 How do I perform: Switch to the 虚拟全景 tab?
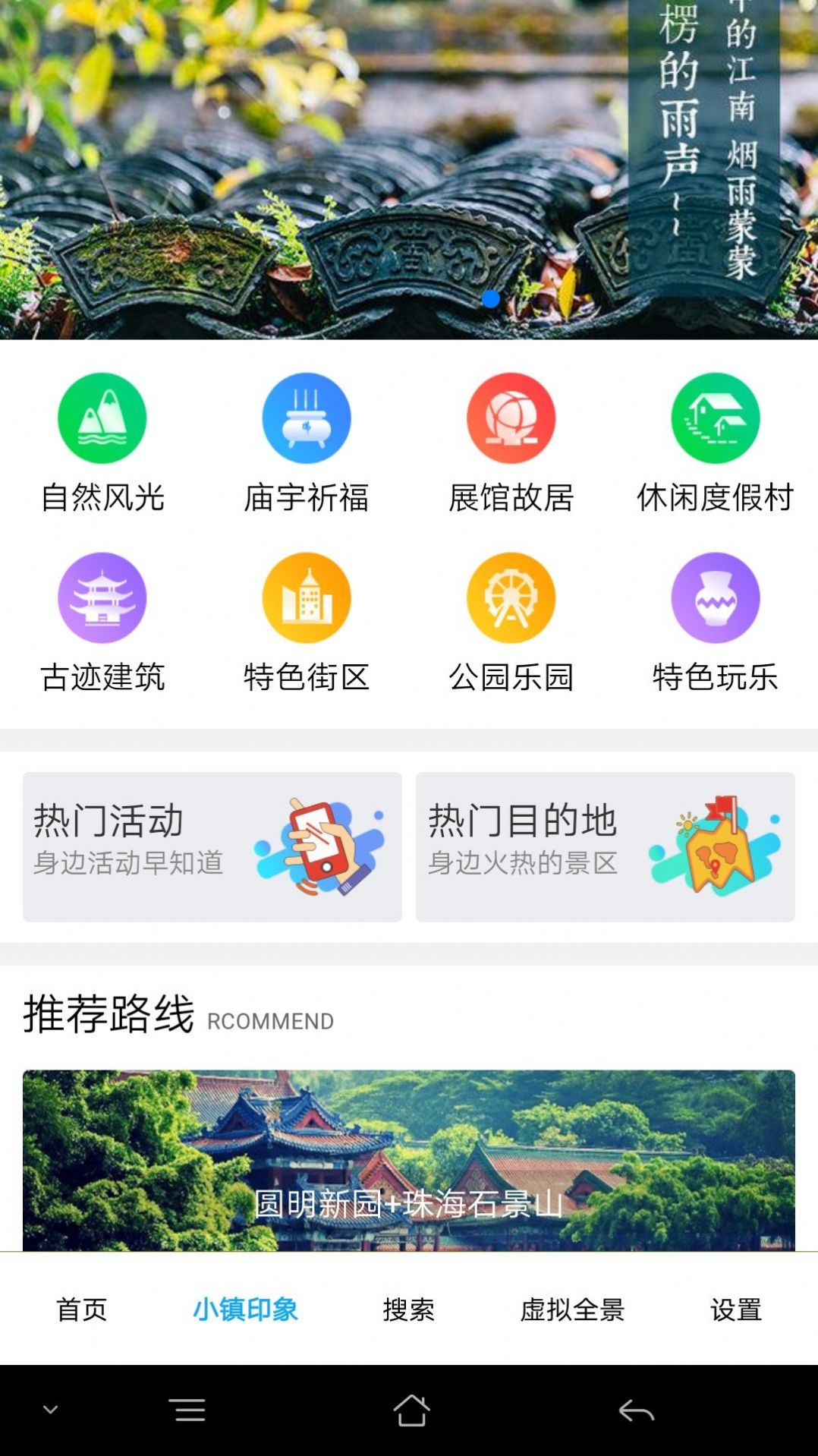pyautogui.click(x=572, y=1309)
